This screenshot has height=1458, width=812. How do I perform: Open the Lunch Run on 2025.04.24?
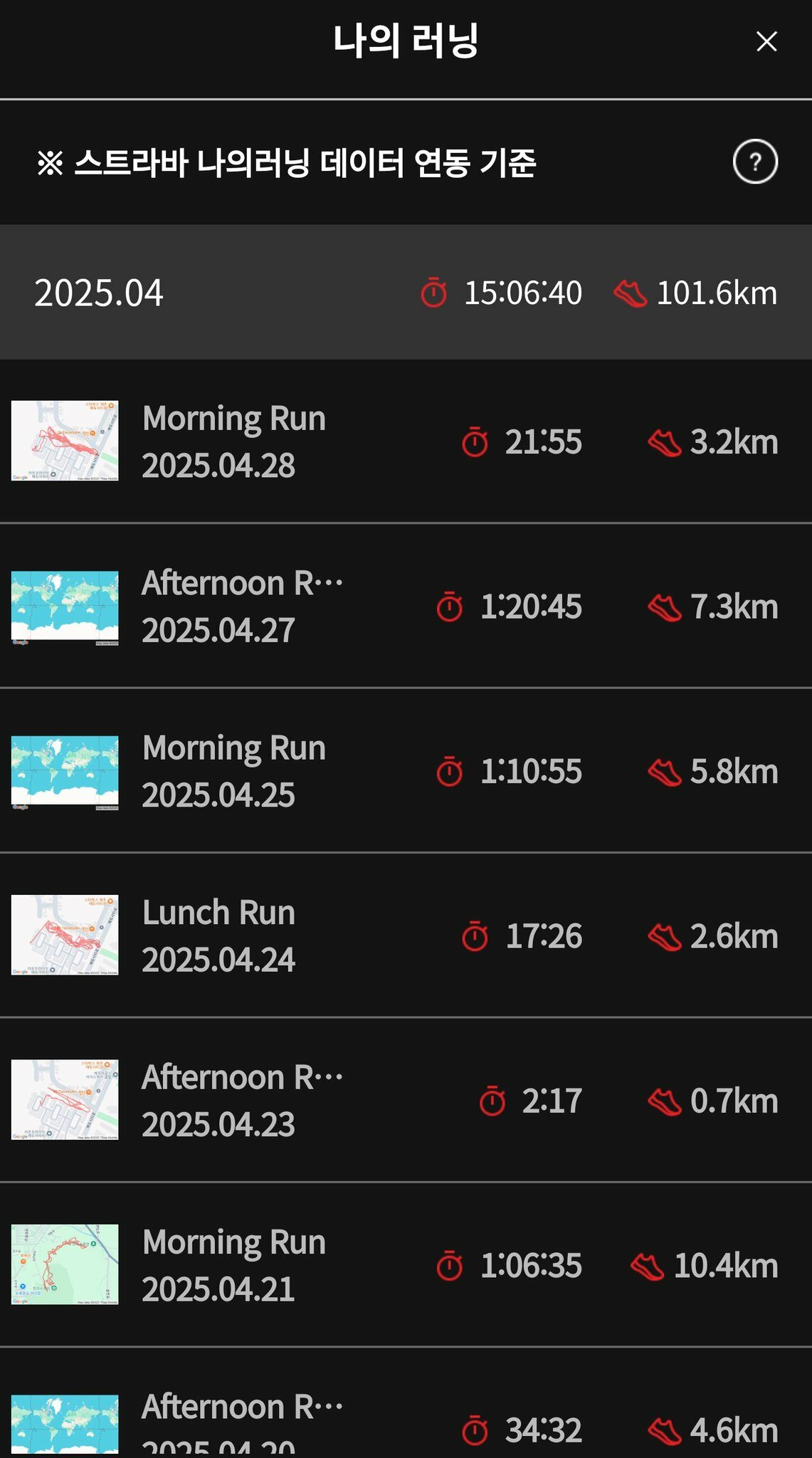point(406,935)
